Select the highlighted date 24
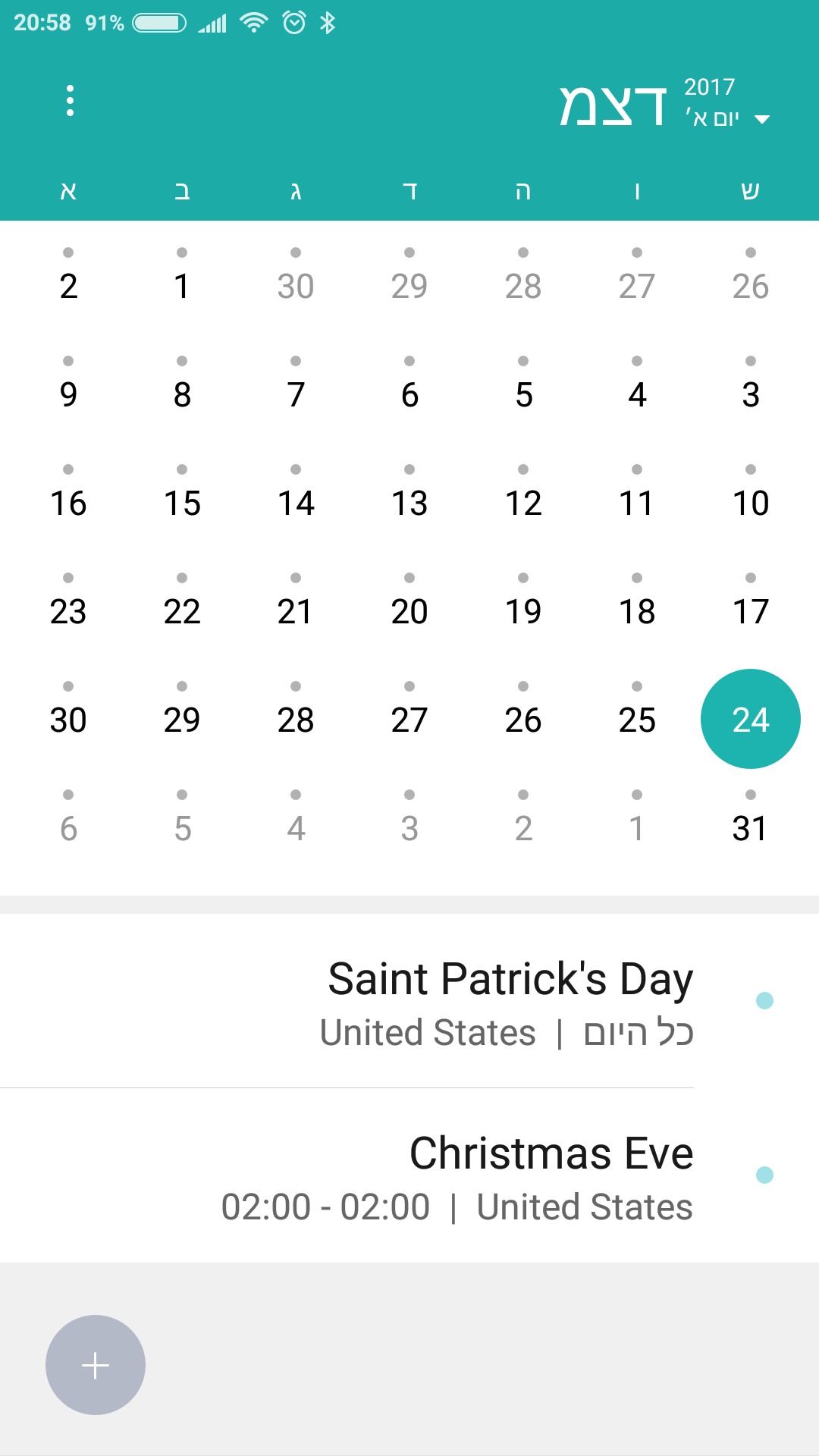Image resolution: width=819 pixels, height=1456 pixels. pyautogui.click(x=751, y=719)
